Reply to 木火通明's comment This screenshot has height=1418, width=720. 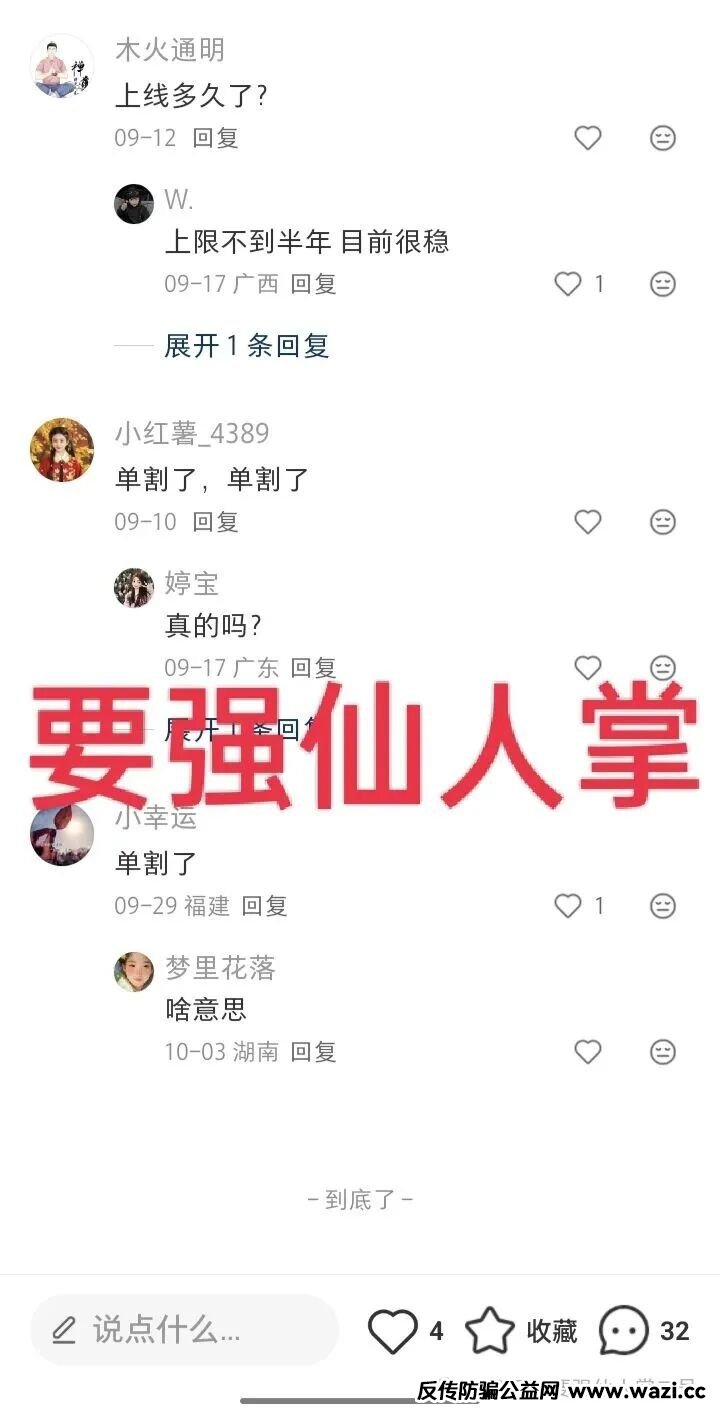(215, 138)
